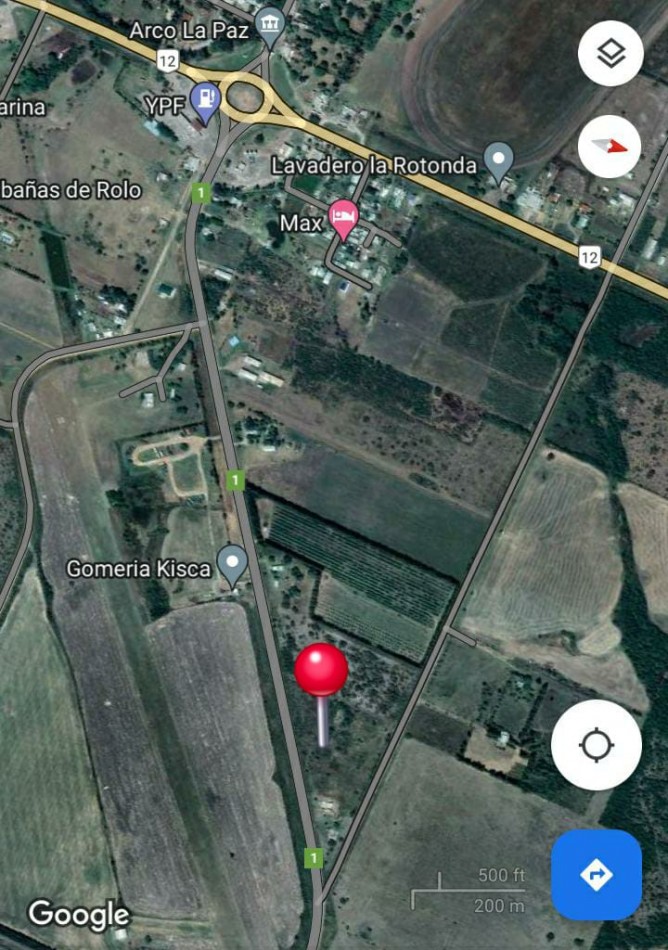Tap the compass to reset map orientation
The image size is (668, 950).
610,146
